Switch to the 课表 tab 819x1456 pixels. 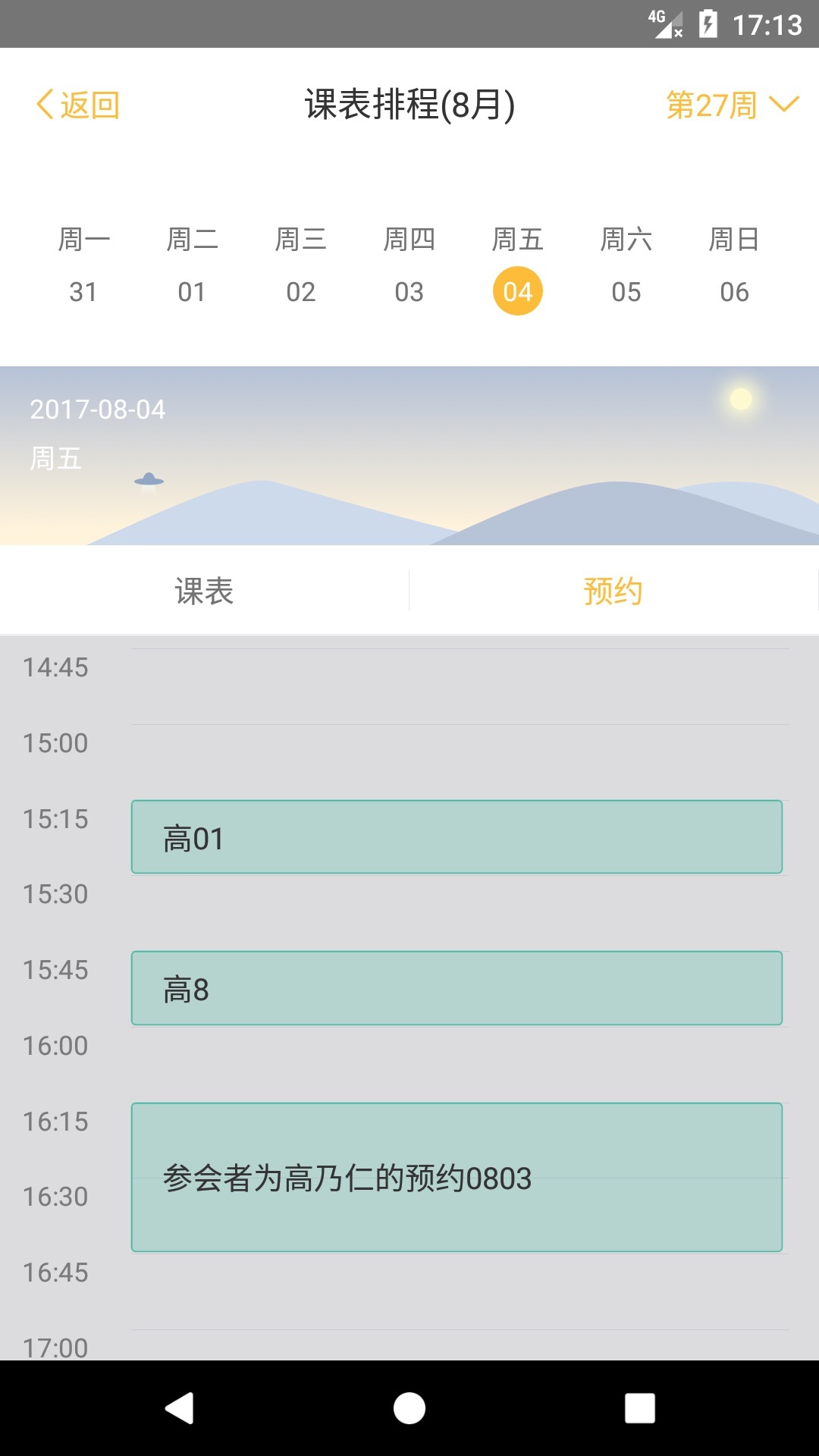tap(204, 591)
